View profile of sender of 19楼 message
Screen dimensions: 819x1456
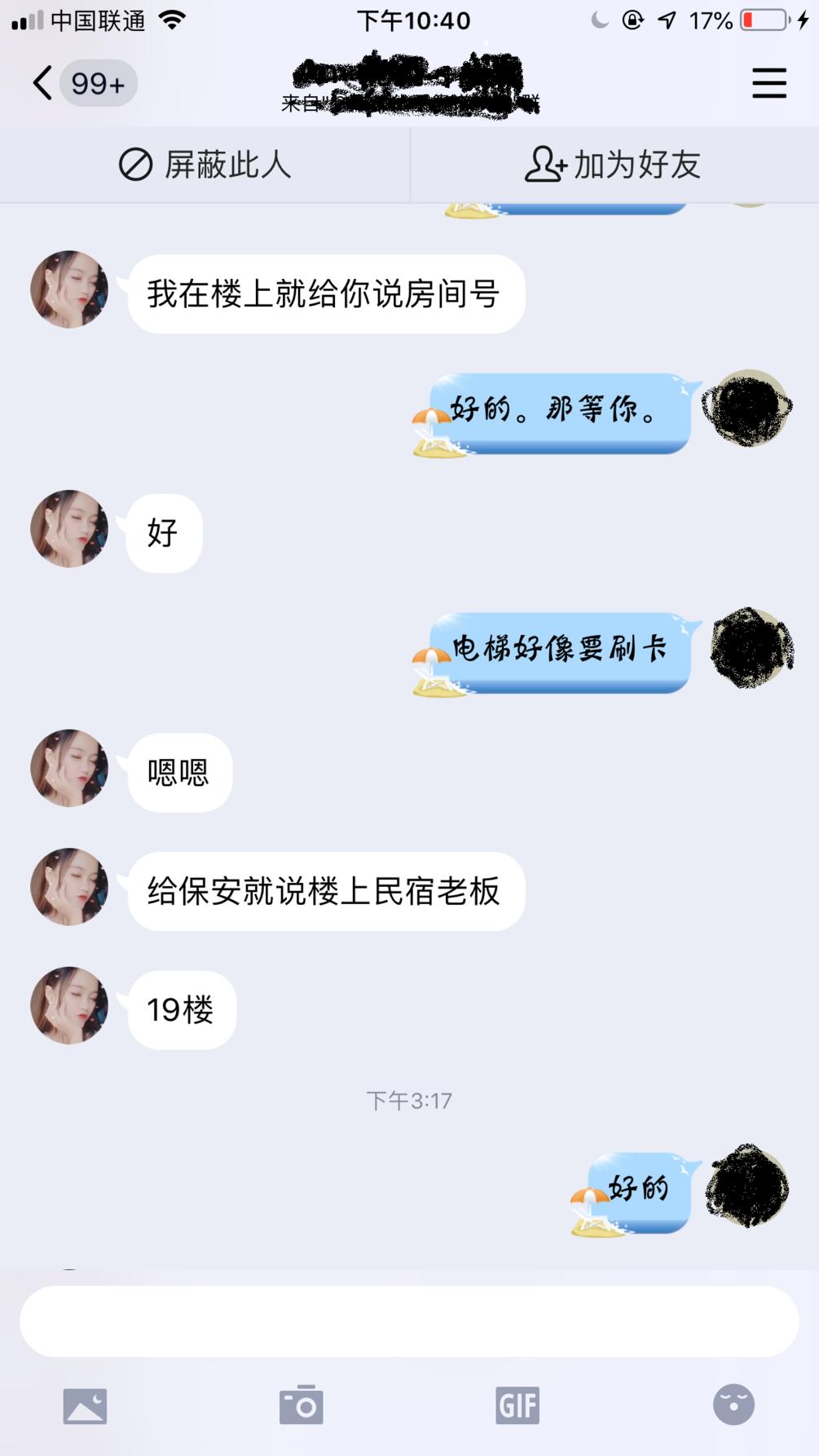[69, 1006]
